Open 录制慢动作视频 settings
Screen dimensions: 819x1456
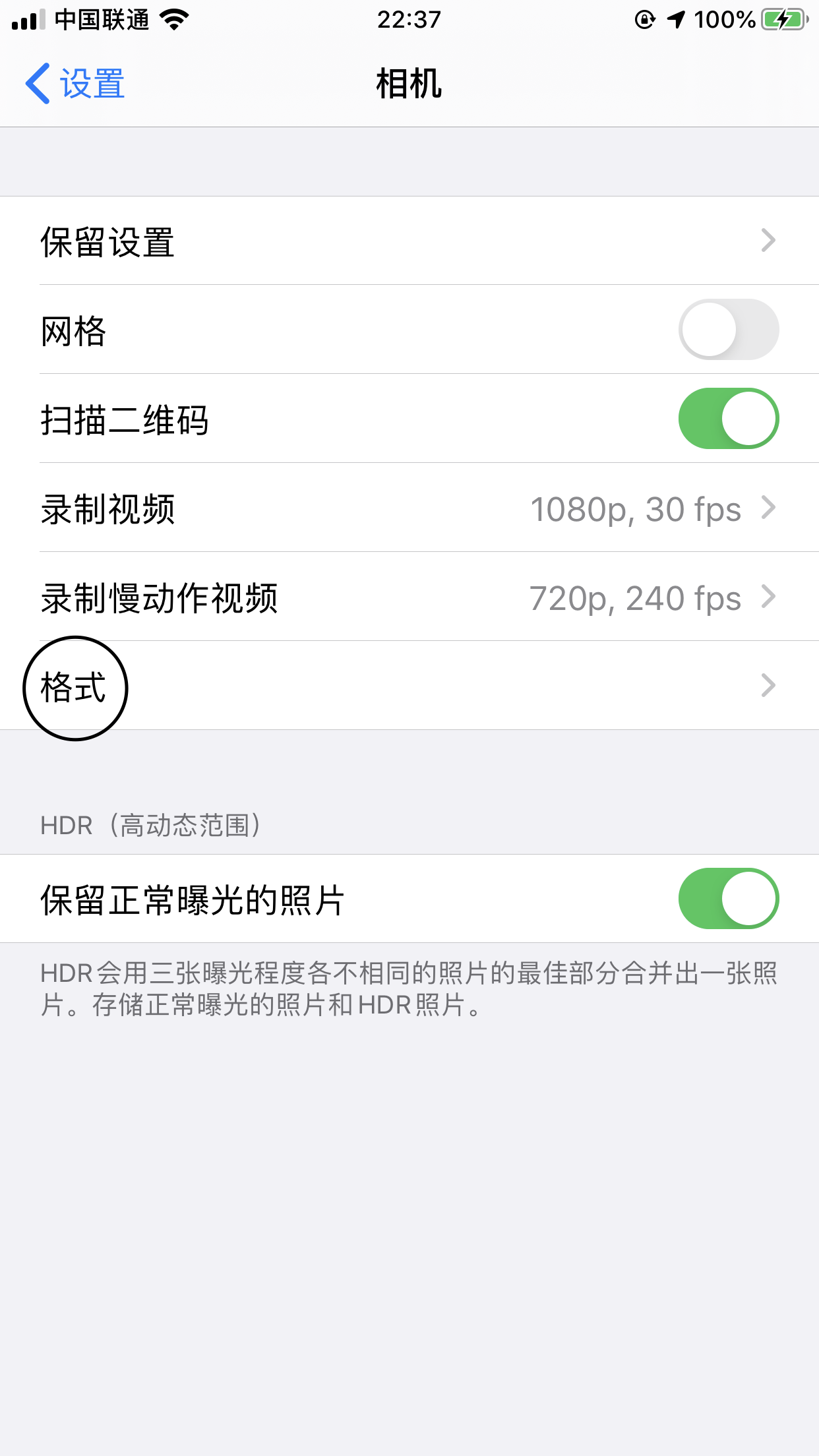point(409,597)
